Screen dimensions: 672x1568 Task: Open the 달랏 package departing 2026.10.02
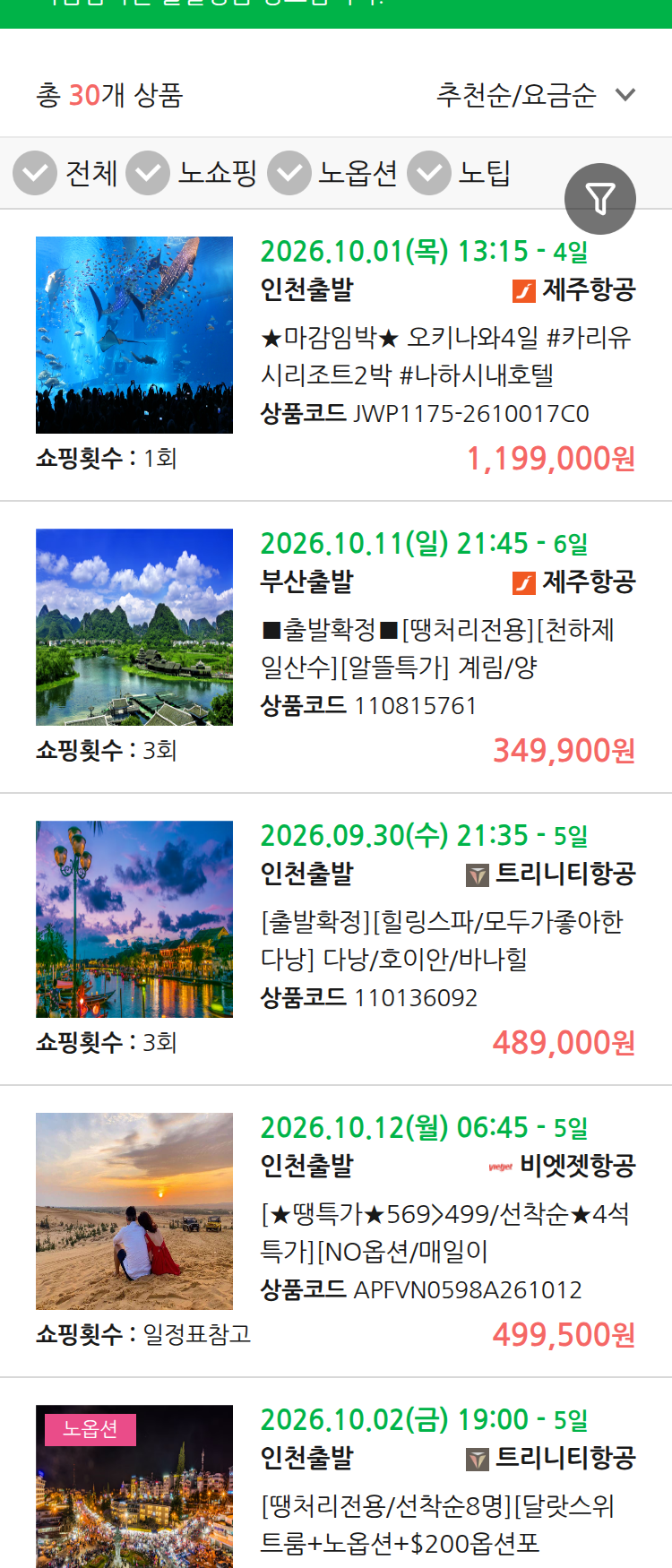(336, 1474)
